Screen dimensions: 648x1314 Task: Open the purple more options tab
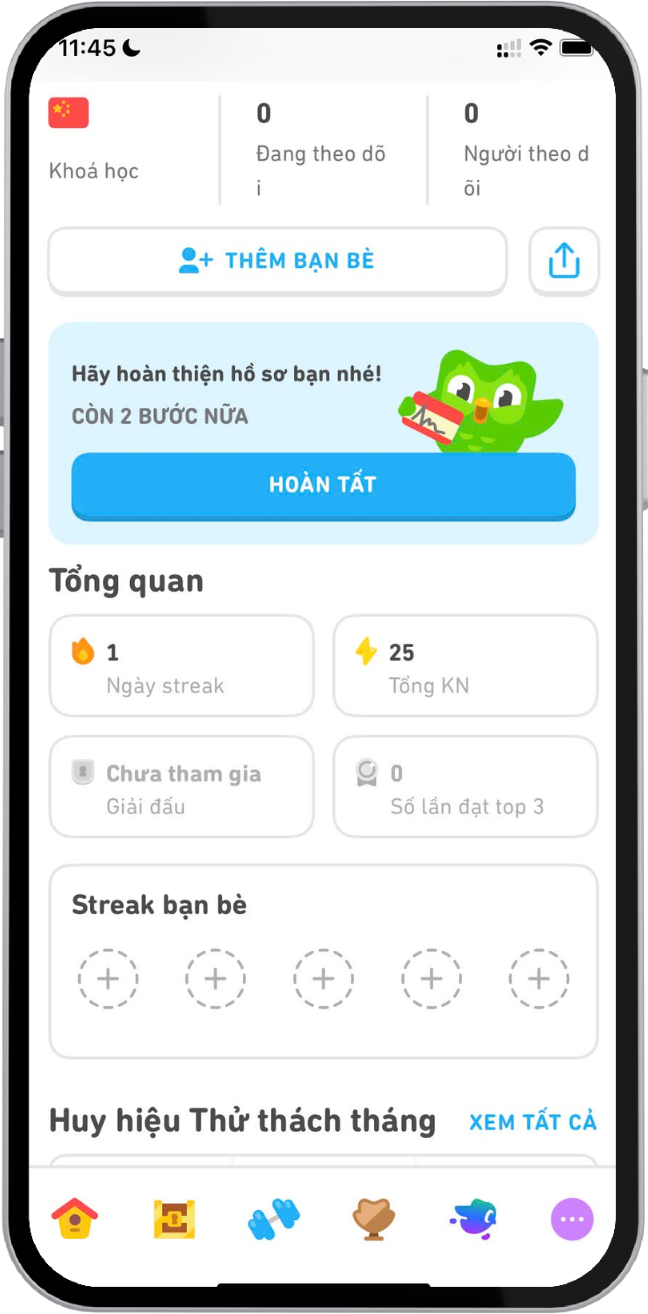pyautogui.click(x=572, y=1218)
